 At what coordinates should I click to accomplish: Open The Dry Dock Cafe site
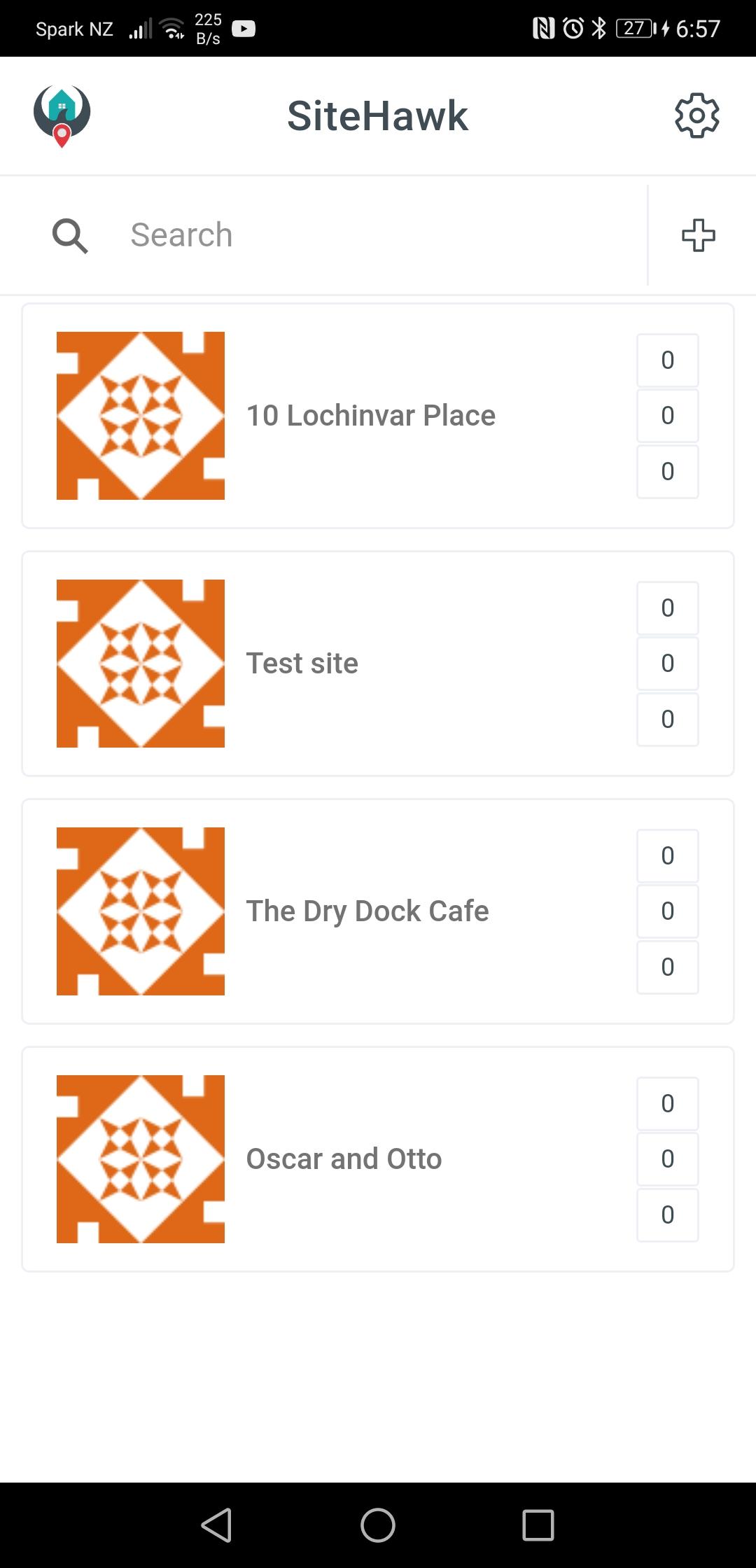(x=378, y=911)
